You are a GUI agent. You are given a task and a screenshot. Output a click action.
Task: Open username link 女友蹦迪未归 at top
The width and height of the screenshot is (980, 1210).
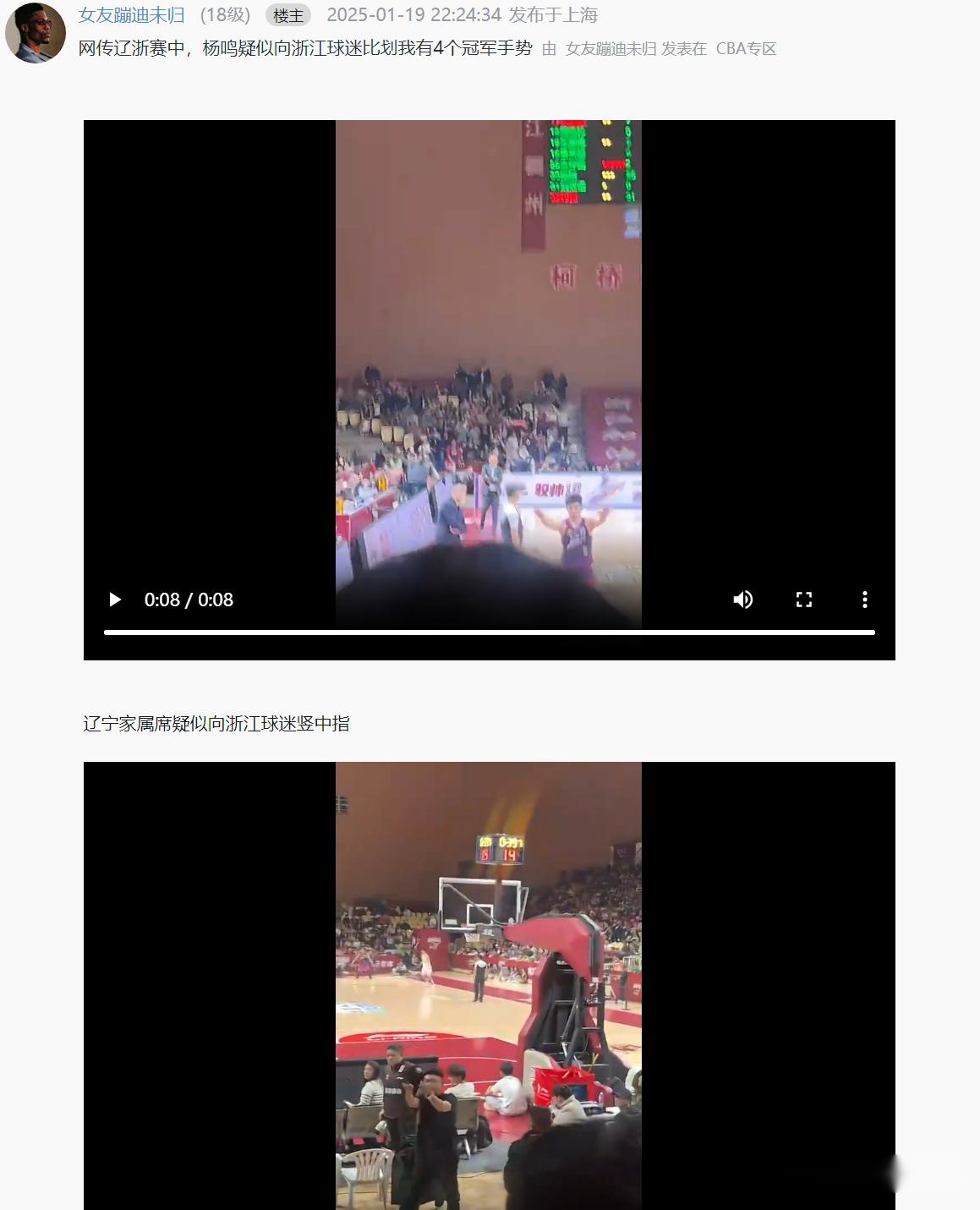click(131, 15)
